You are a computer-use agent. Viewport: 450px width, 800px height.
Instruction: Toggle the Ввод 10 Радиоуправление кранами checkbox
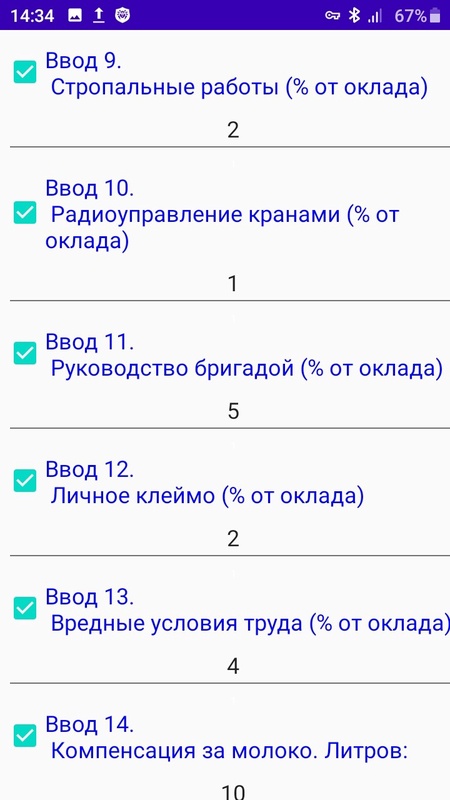pyautogui.click(x=24, y=213)
